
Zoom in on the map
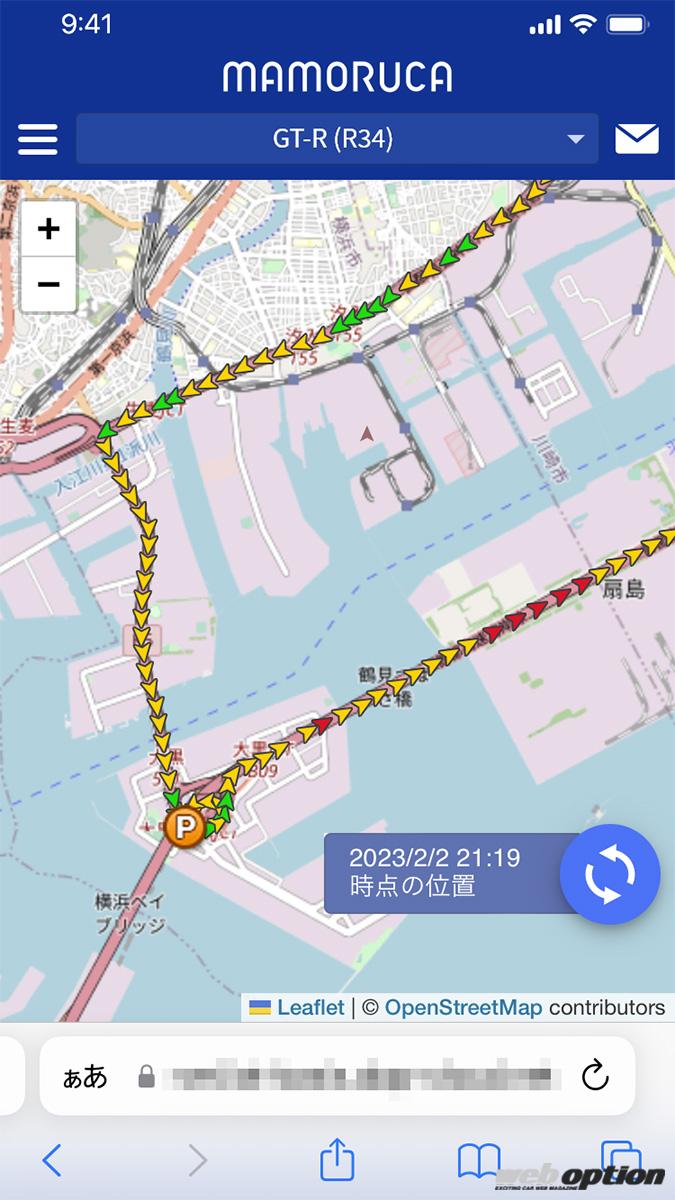[48, 229]
